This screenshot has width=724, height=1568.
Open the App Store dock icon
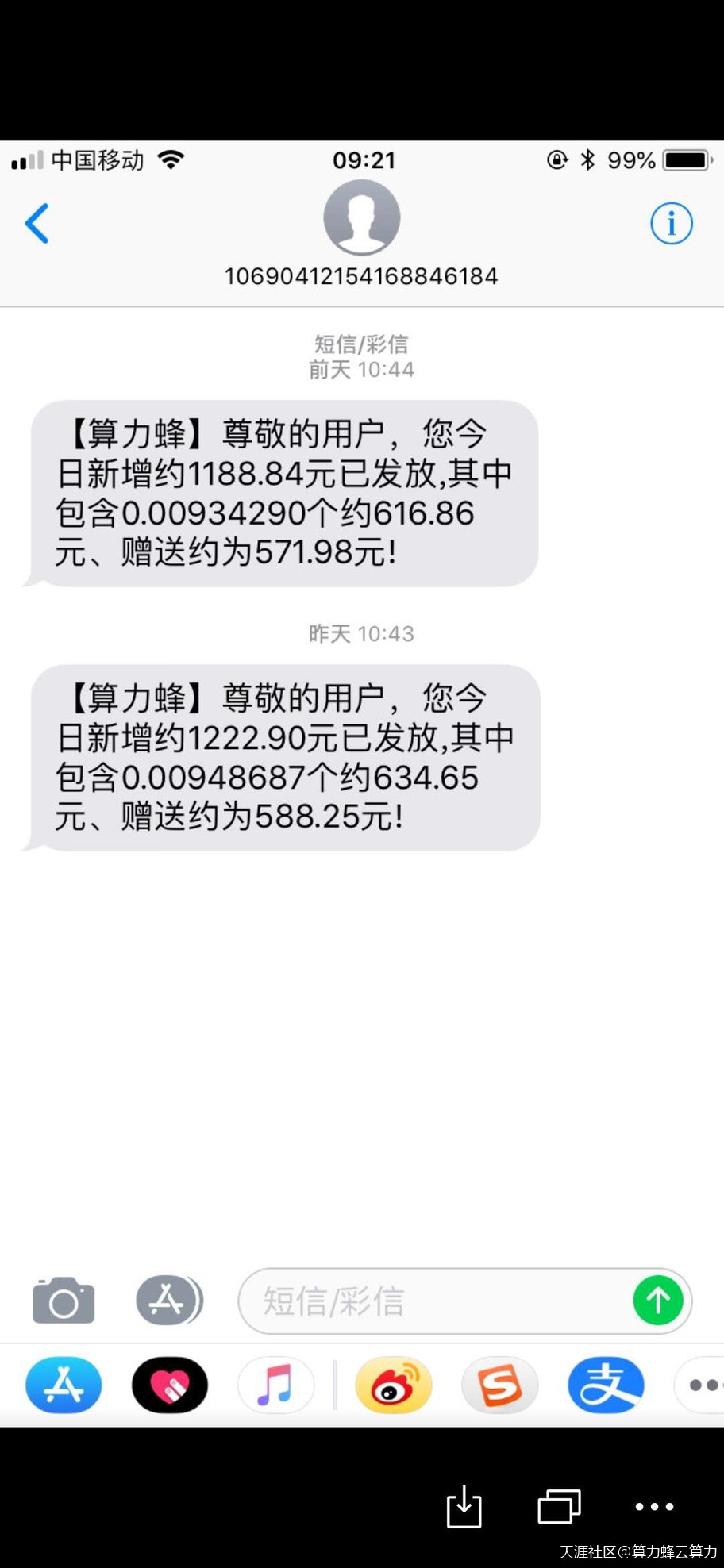point(64,1385)
